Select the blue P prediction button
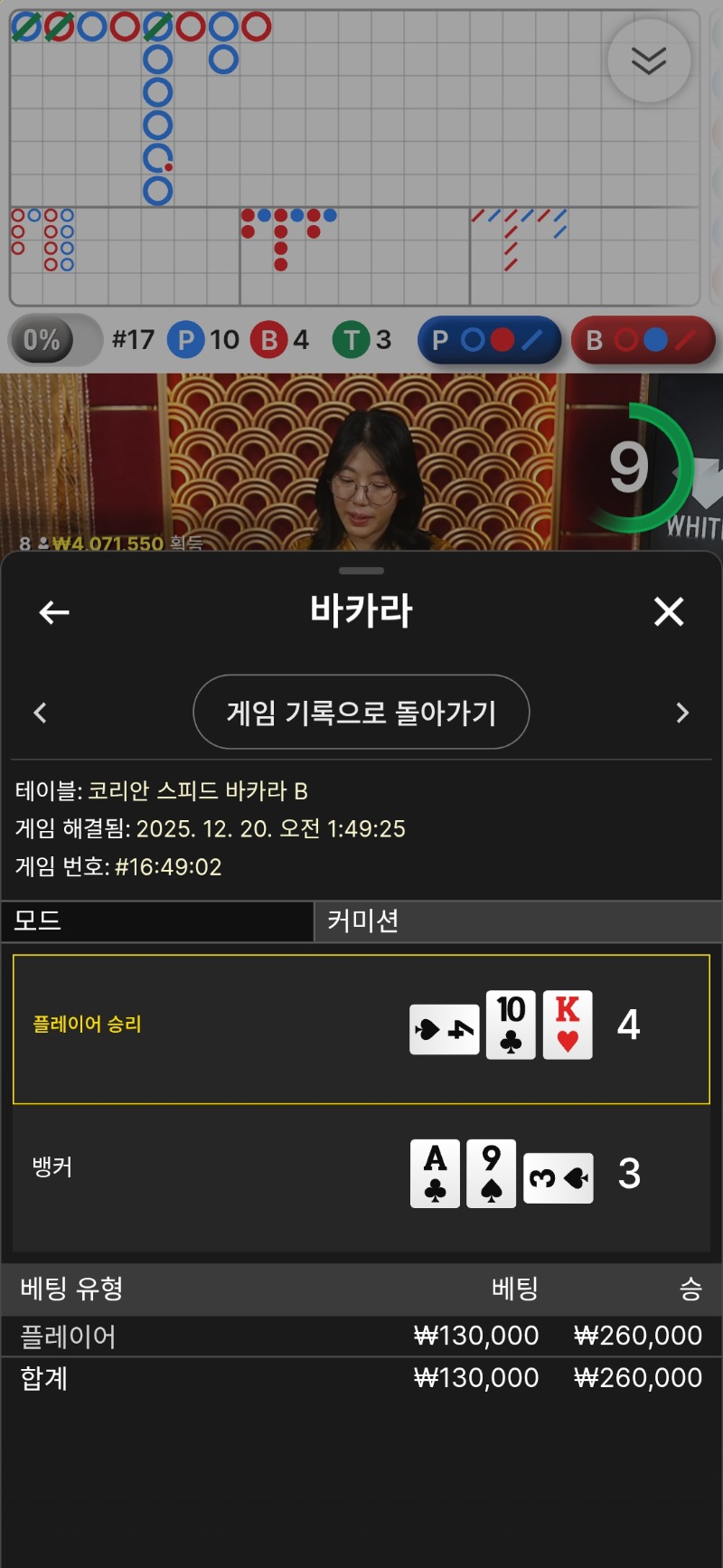 pyautogui.click(x=489, y=340)
